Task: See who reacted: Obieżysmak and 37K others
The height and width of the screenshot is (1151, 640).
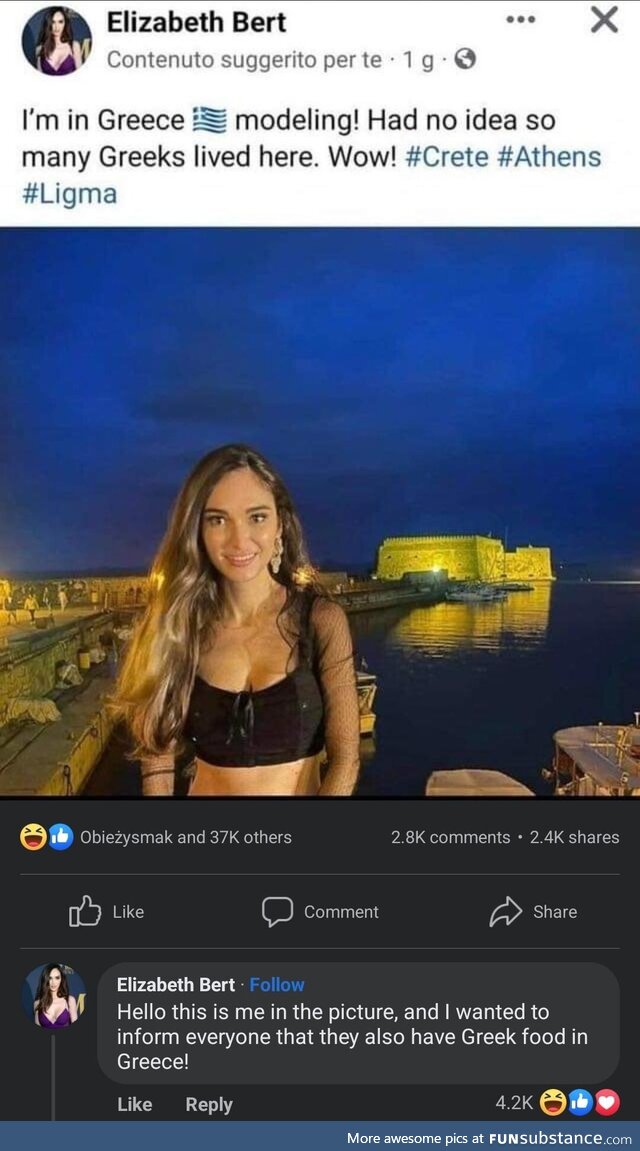Action: point(185,837)
